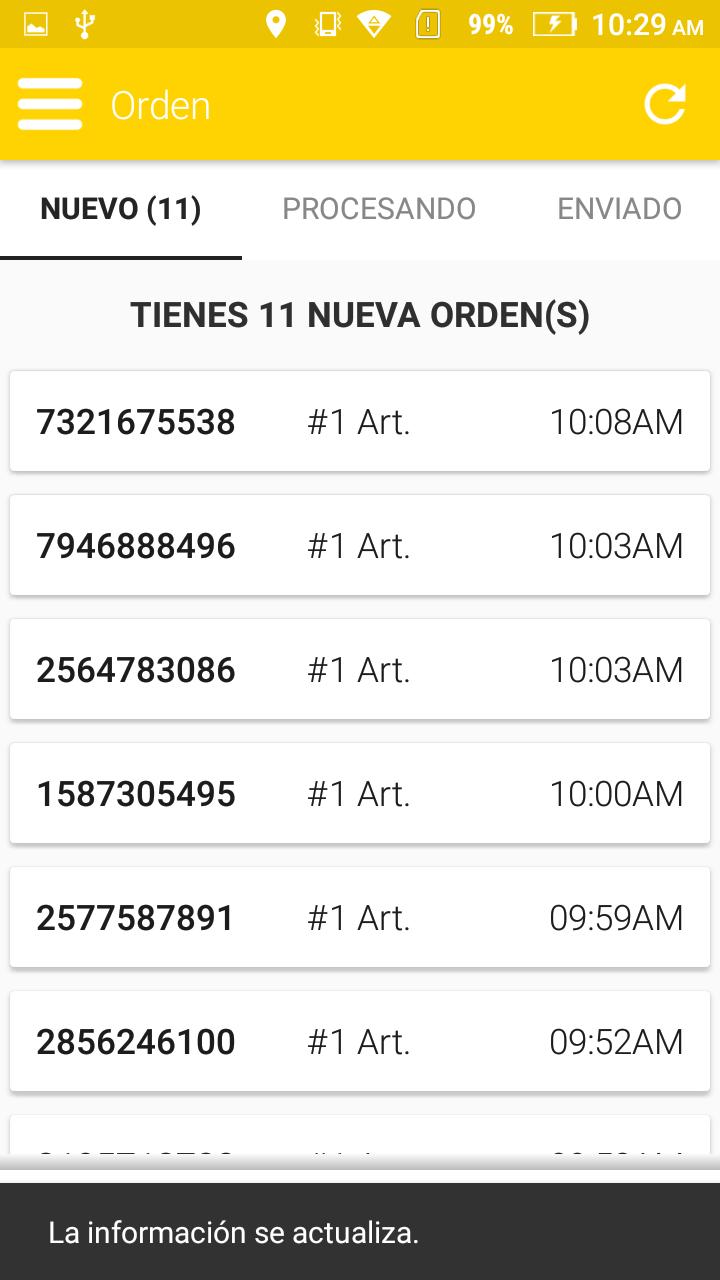View order 2577587891 from 09:59AM
This screenshot has width=720, height=1280.
[x=360, y=917]
